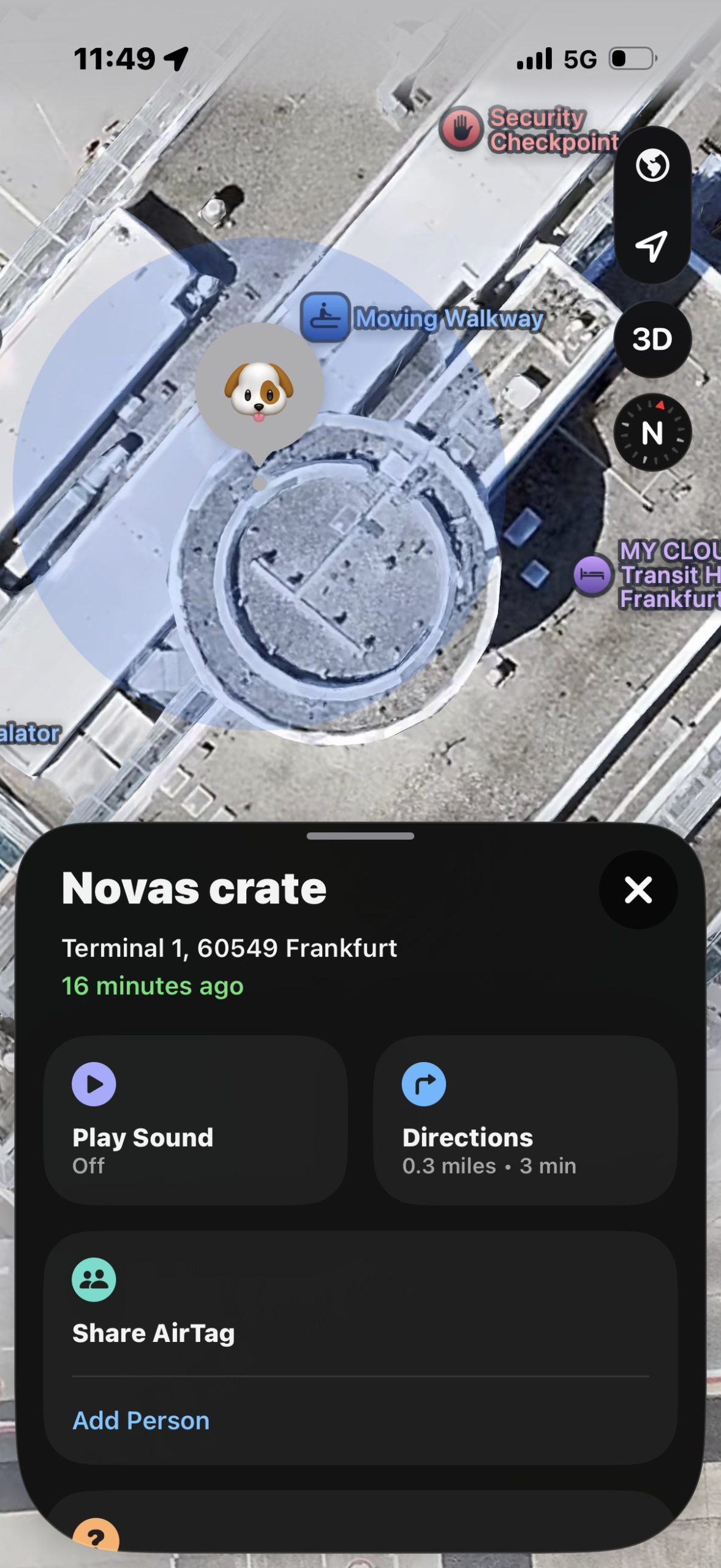Image resolution: width=721 pixels, height=1568 pixels.
Task: Get directions to Novas crate
Action: (x=525, y=1120)
